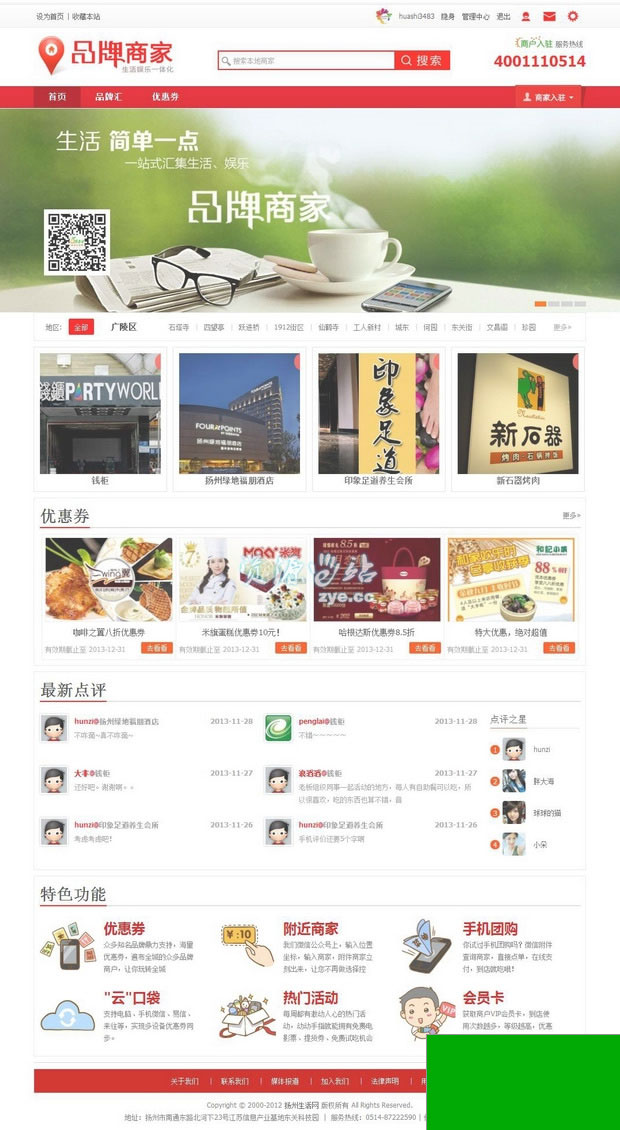Open reviewer hunzi in 点评之星 list
620x1130 pixels.
(541, 749)
